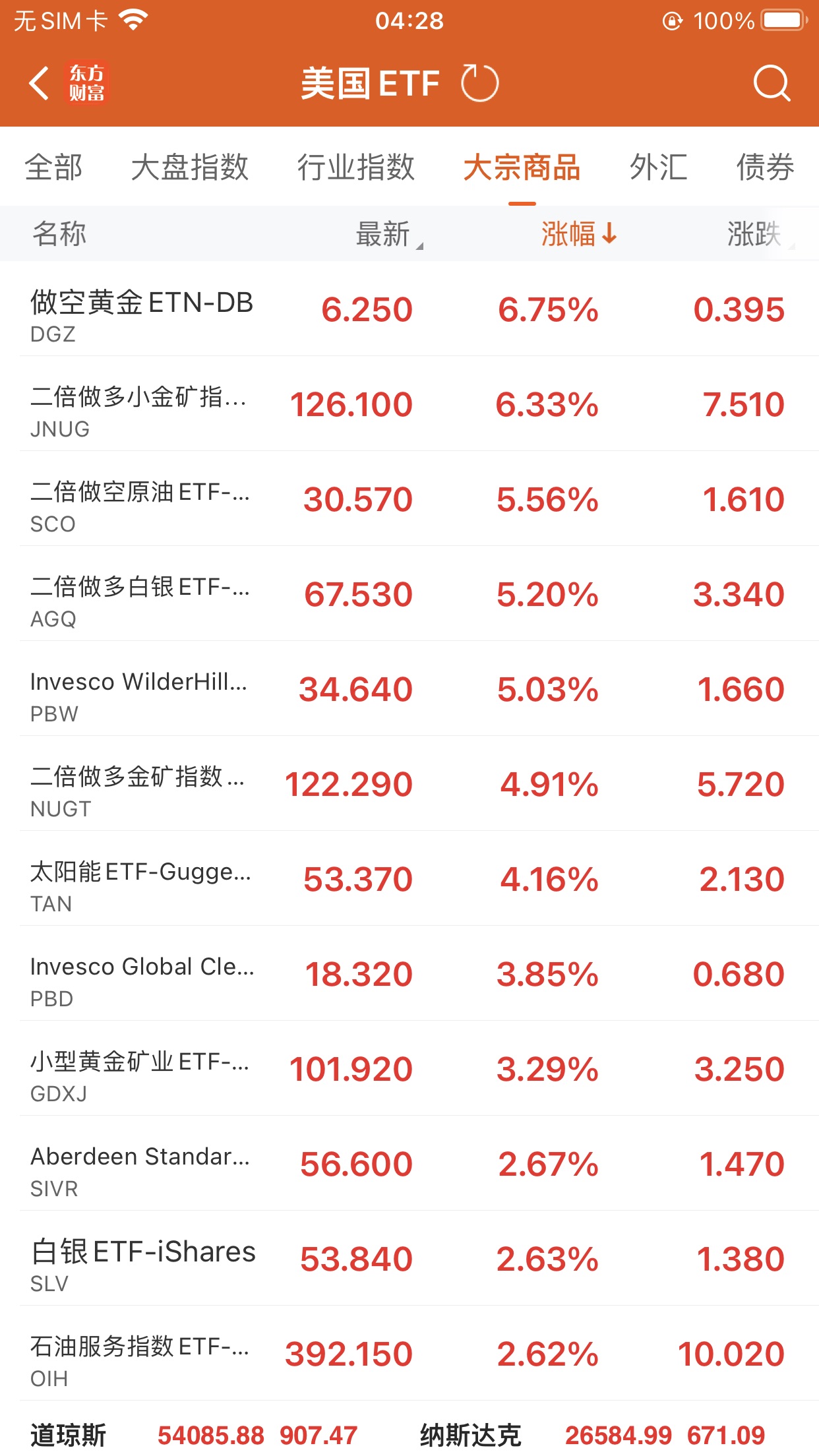This screenshot has height=1456, width=819.
Task: Refresh the 美国ETF list
Action: tap(479, 83)
